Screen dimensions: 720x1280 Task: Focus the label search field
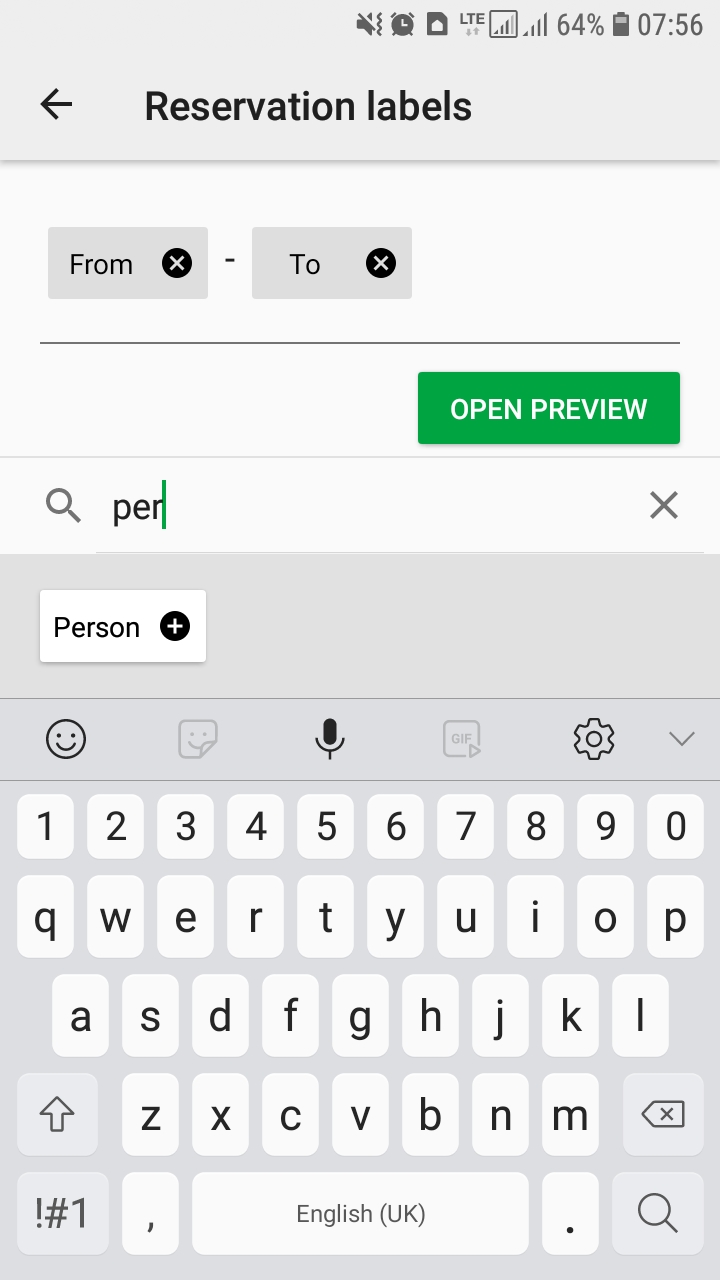(x=370, y=507)
